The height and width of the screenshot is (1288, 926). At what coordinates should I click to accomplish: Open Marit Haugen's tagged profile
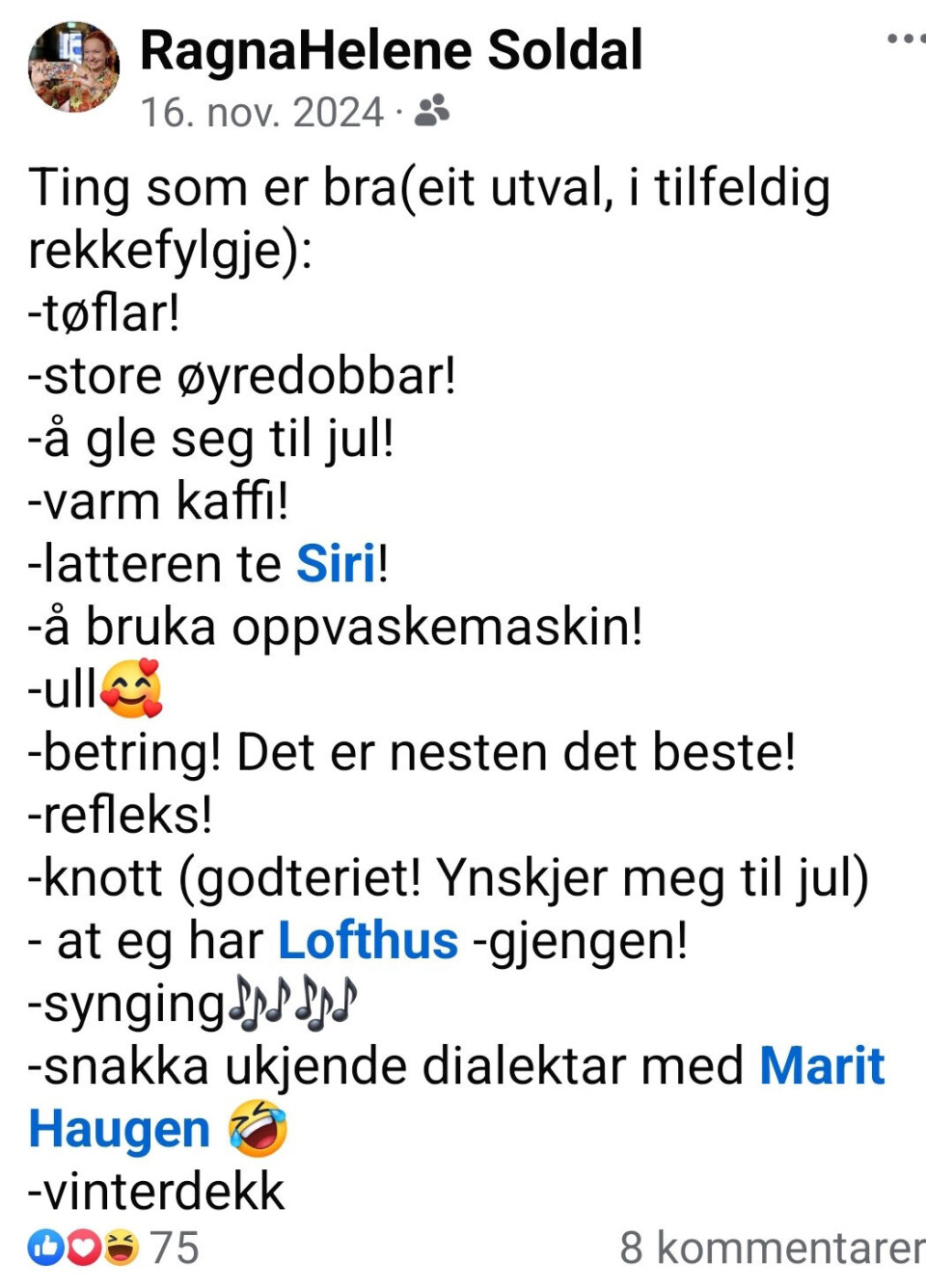point(821,1066)
